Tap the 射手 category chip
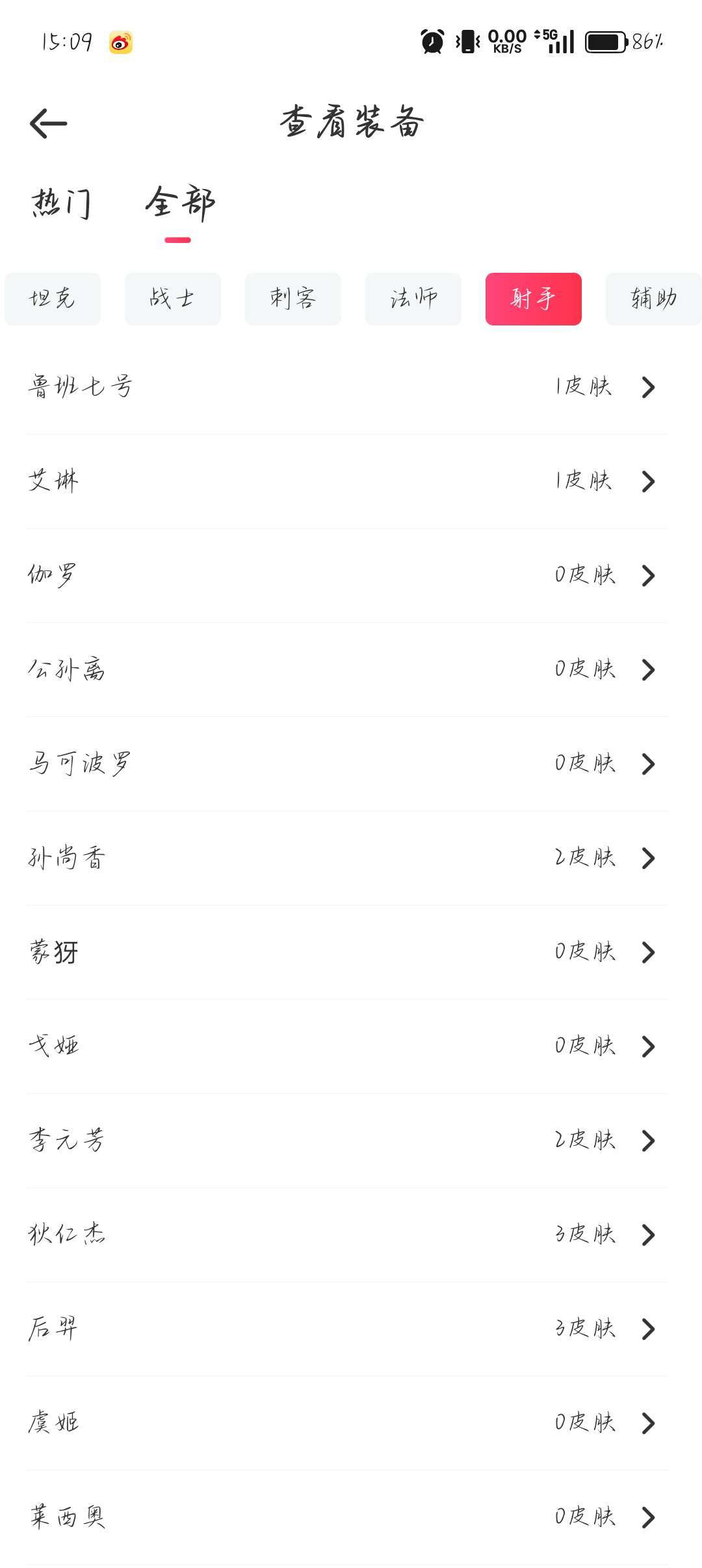Screen dimensions: 702x1568 click(x=533, y=299)
